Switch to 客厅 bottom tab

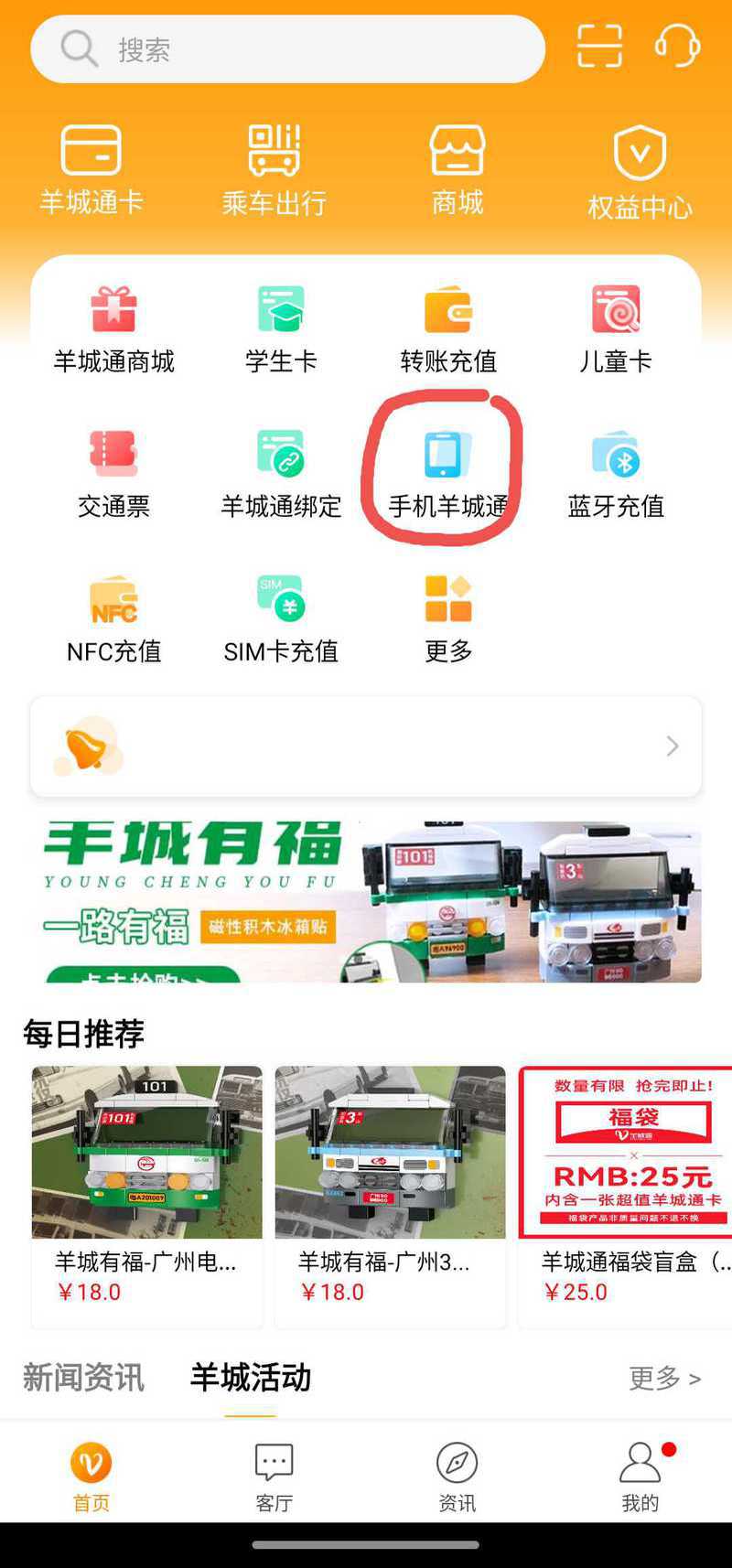pos(274,1477)
